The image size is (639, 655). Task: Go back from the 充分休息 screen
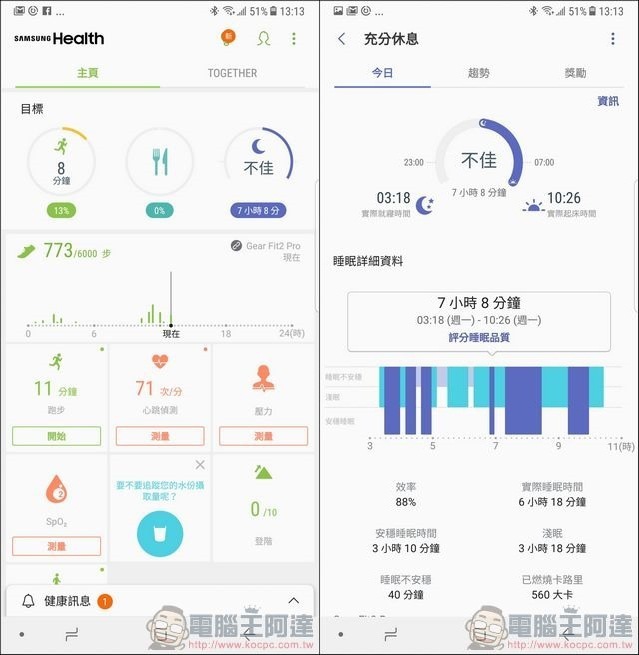pos(342,39)
